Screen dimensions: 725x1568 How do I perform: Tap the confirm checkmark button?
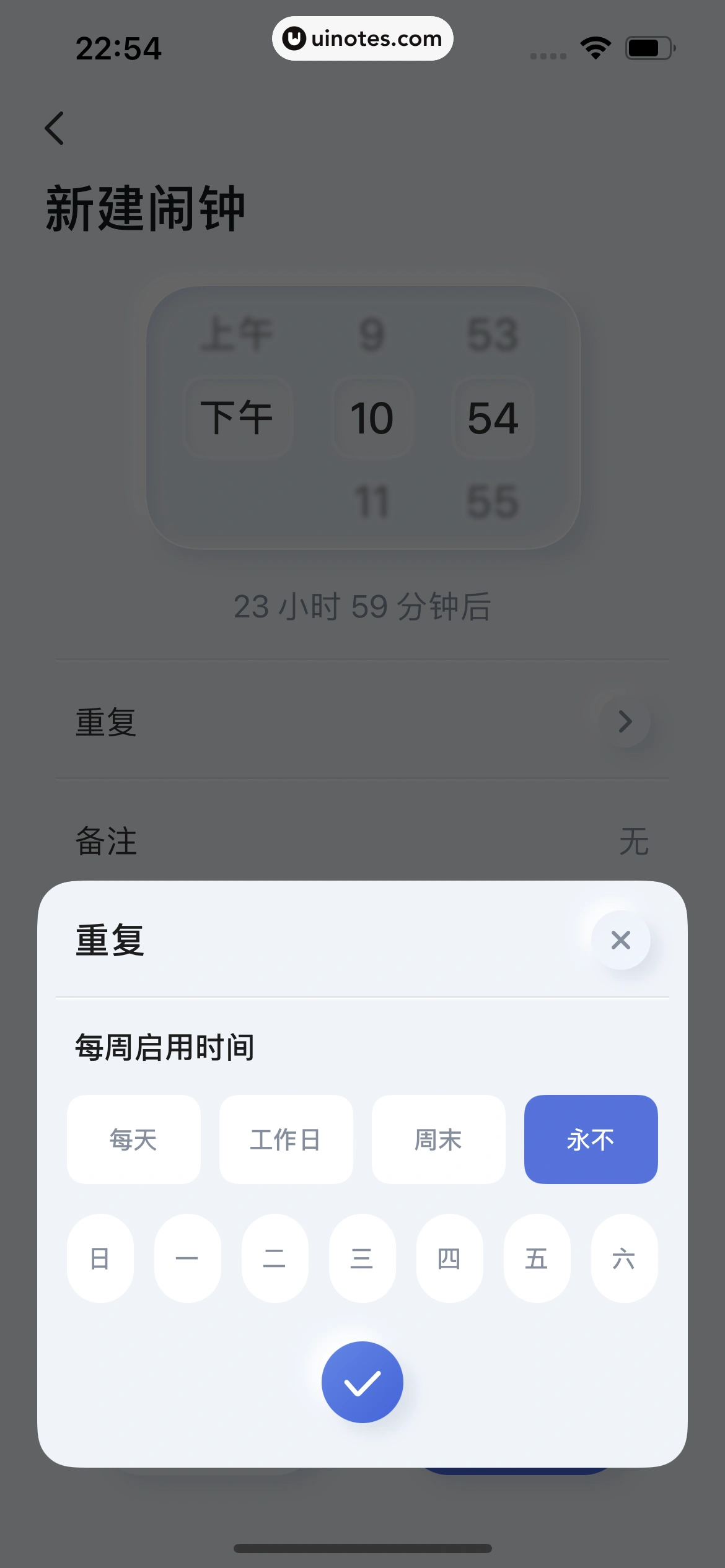pyautogui.click(x=362, y=1382)
